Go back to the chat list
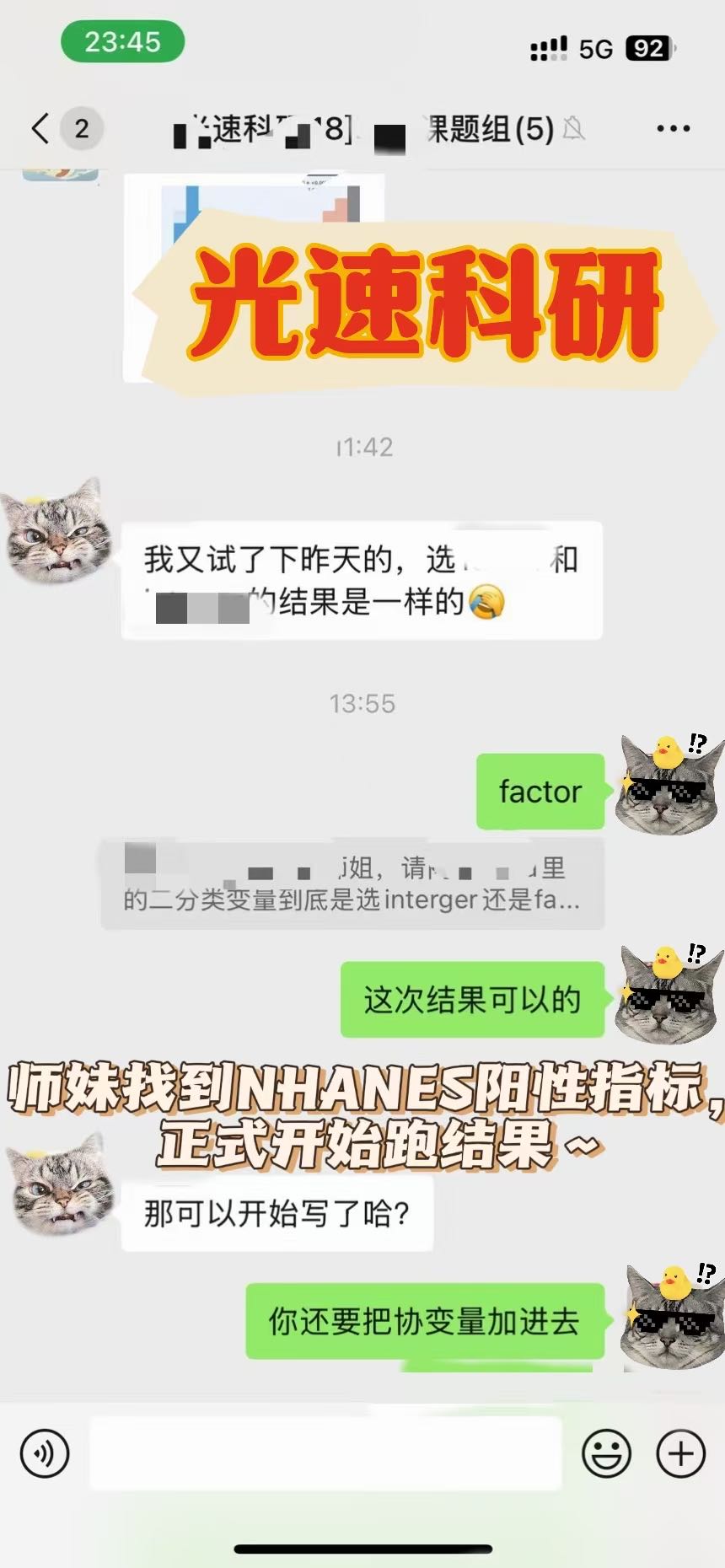725x1568 pixels. tap(40, 129)
